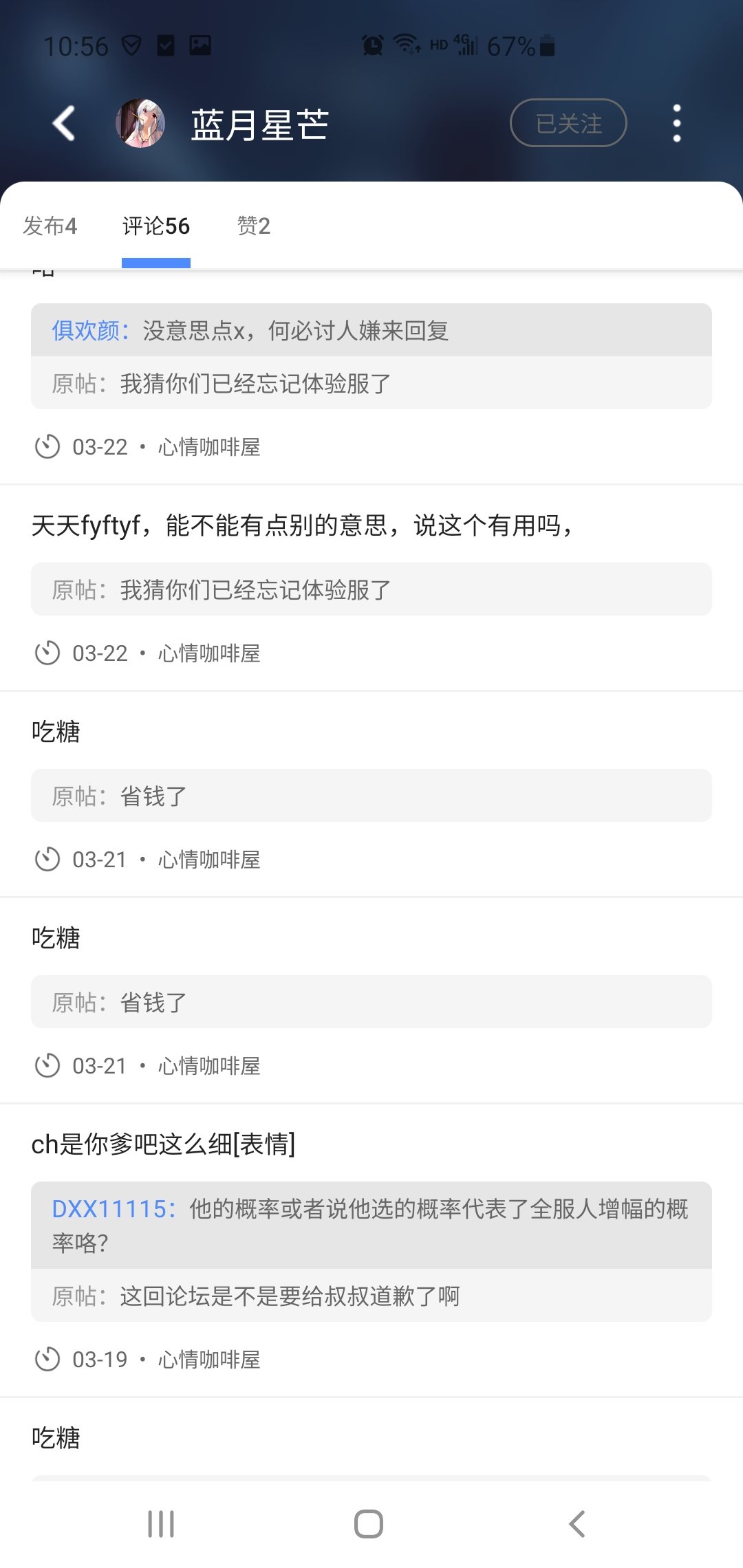Open the comment starting with 天天fyftyf
Viewport: 743px width, 1568px height.
(303, 525)
